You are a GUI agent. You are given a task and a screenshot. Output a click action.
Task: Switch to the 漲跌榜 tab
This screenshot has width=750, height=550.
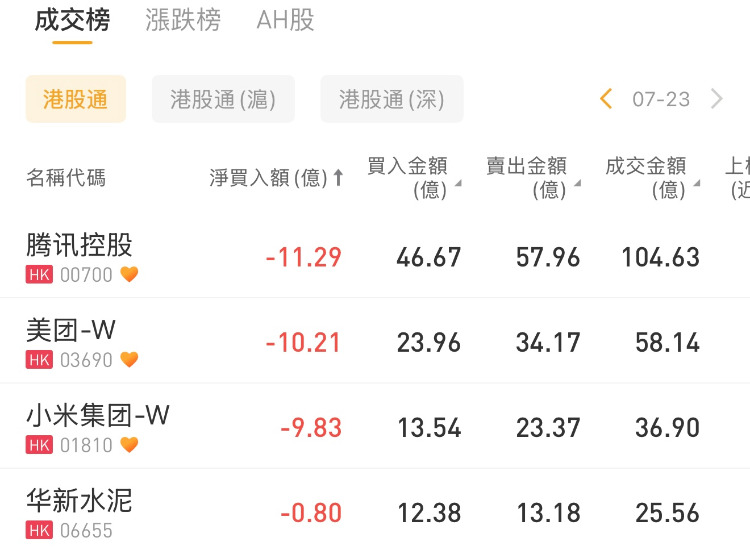point(183,21)
